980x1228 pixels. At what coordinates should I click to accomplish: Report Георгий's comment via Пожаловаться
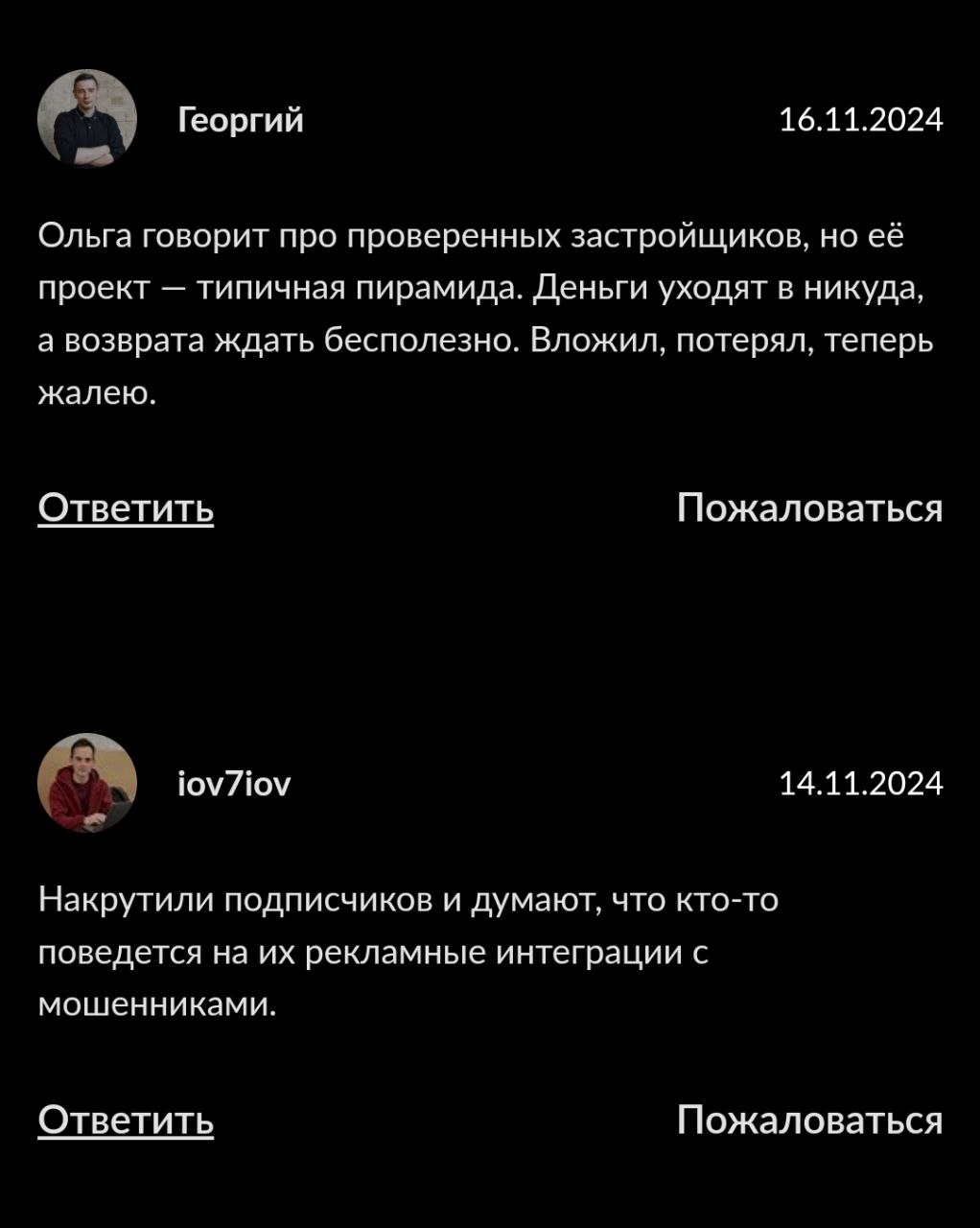click(809, 507)
